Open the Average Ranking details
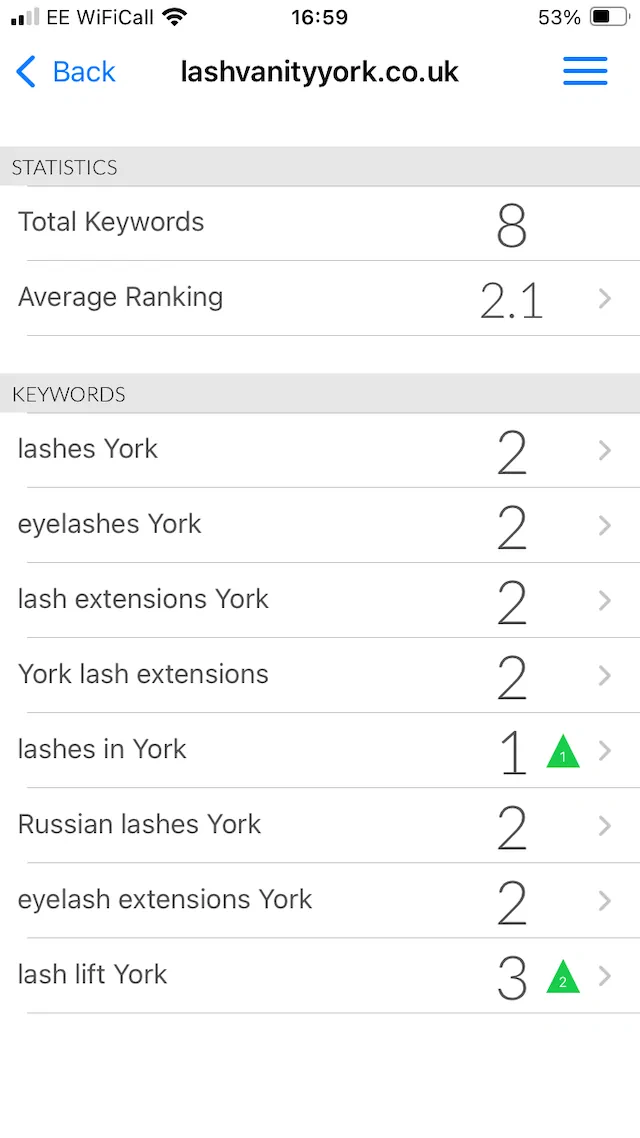Image resolution: width=640 pixels, height=1138 pixels. point(320,298)
